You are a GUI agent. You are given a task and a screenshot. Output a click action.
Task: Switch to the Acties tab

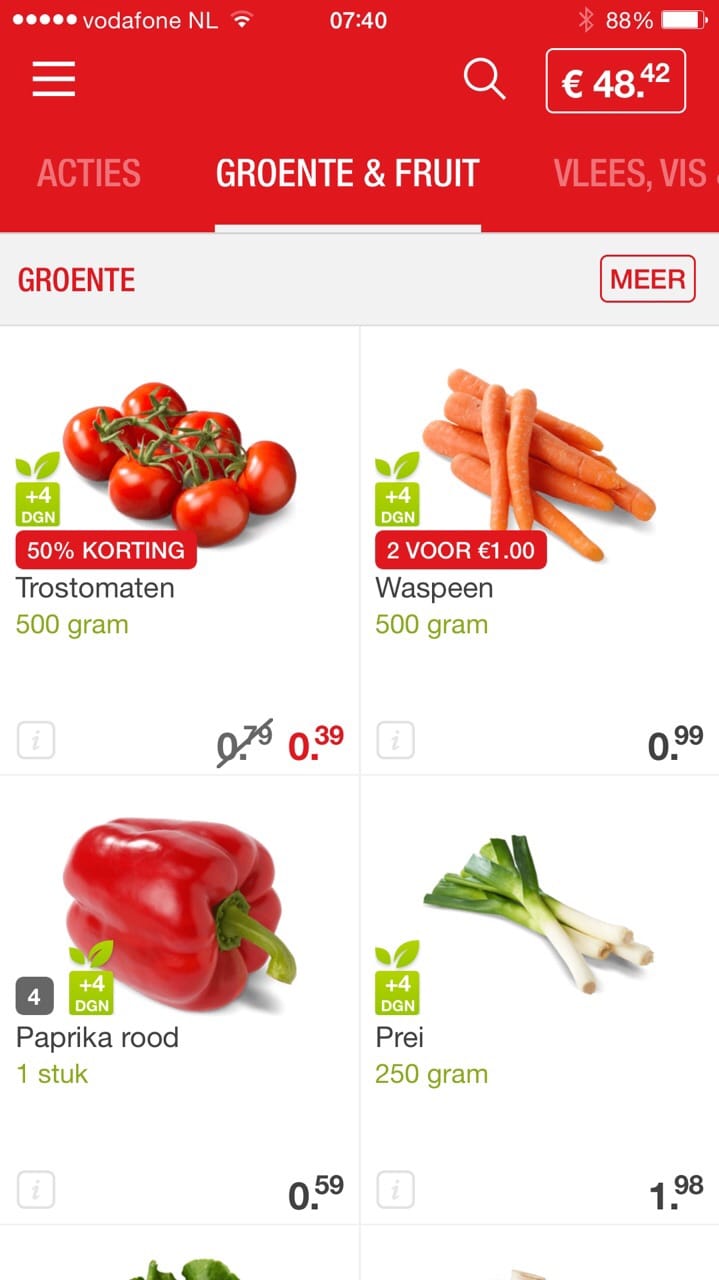tap(89, 173)
